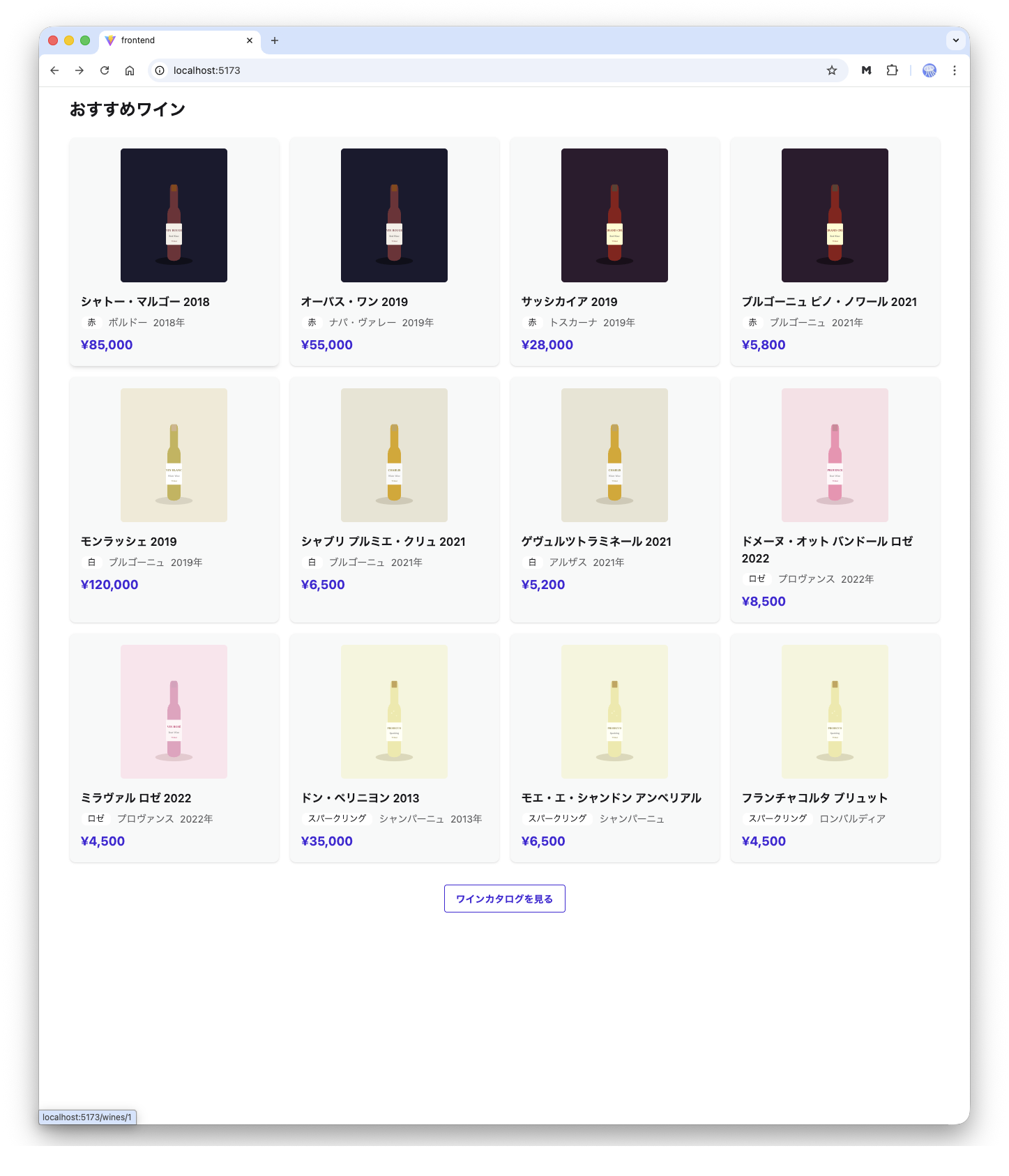
Task: Open シャブリ プルミエ・クリュ 2021 card
Action: pos(394,499)
